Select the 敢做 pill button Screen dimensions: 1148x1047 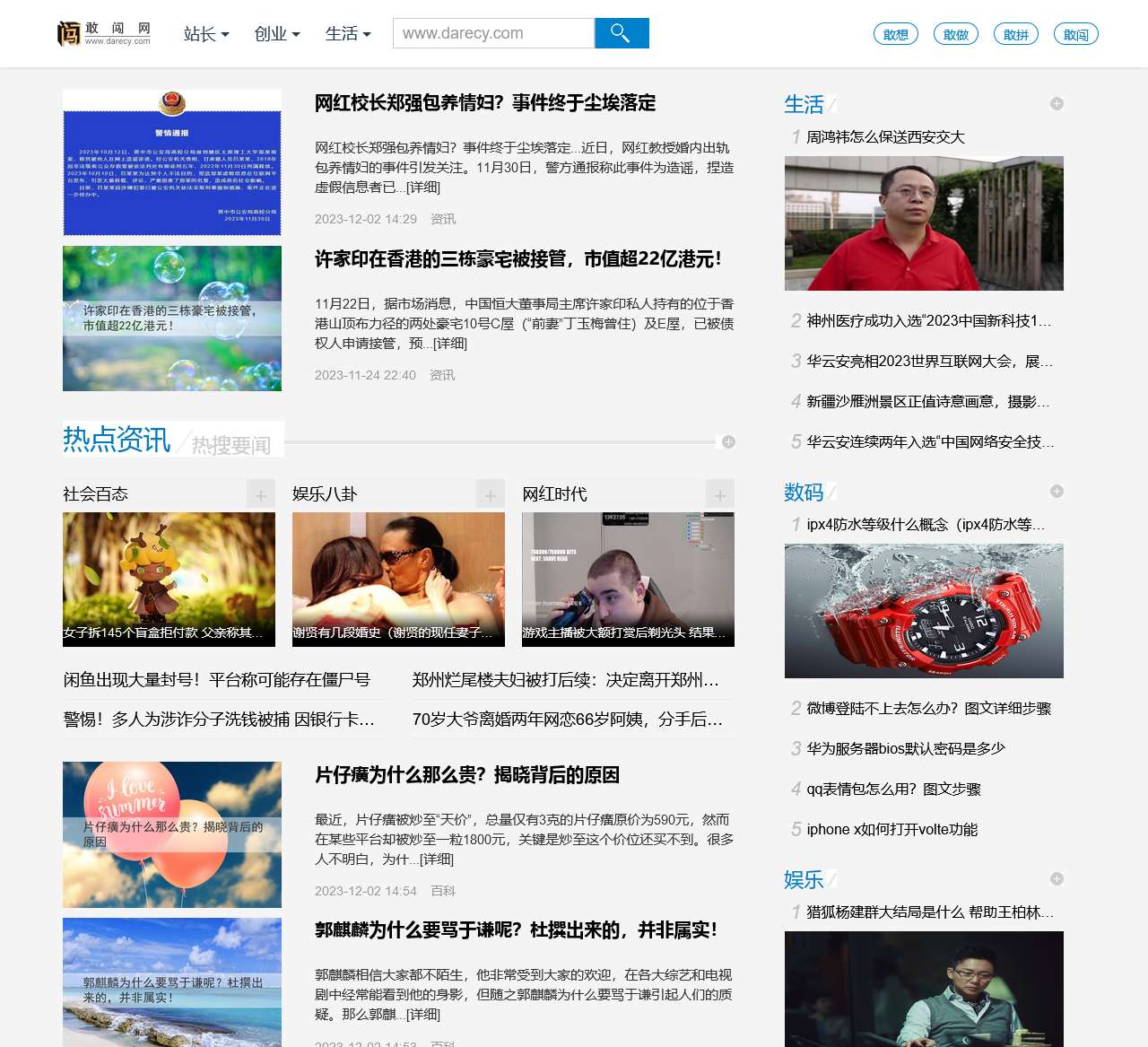tap(956, 35)
